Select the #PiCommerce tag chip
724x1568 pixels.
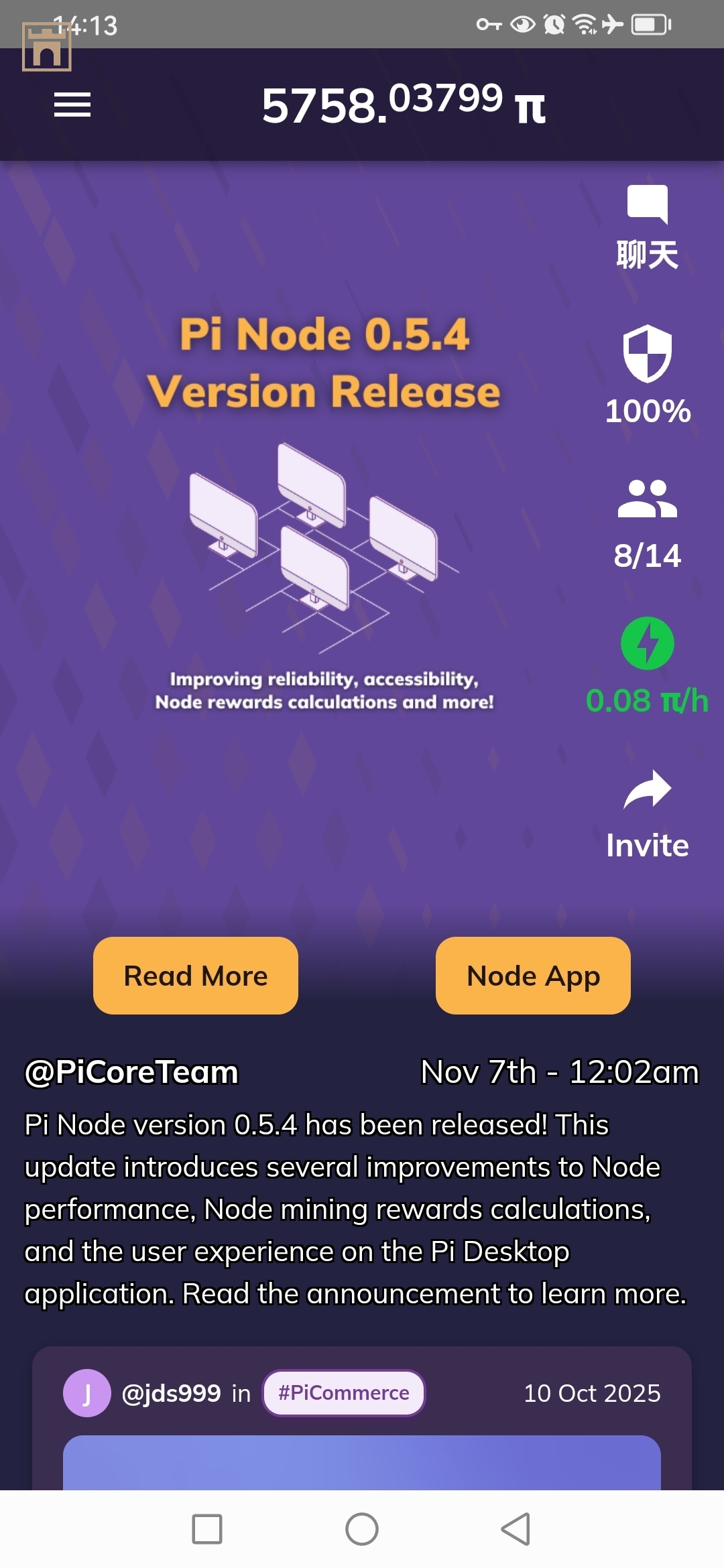343,1393
